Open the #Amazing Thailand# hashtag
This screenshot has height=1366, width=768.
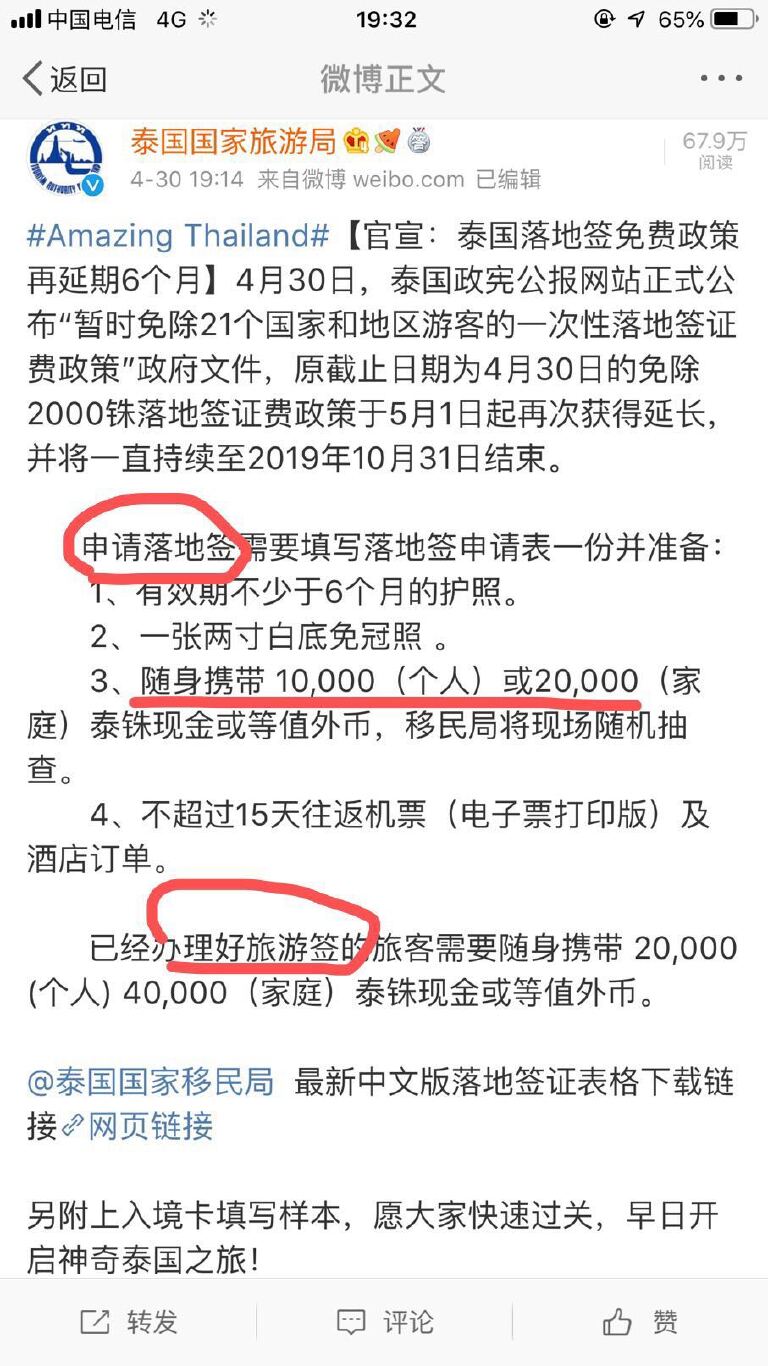coord(178,236)
